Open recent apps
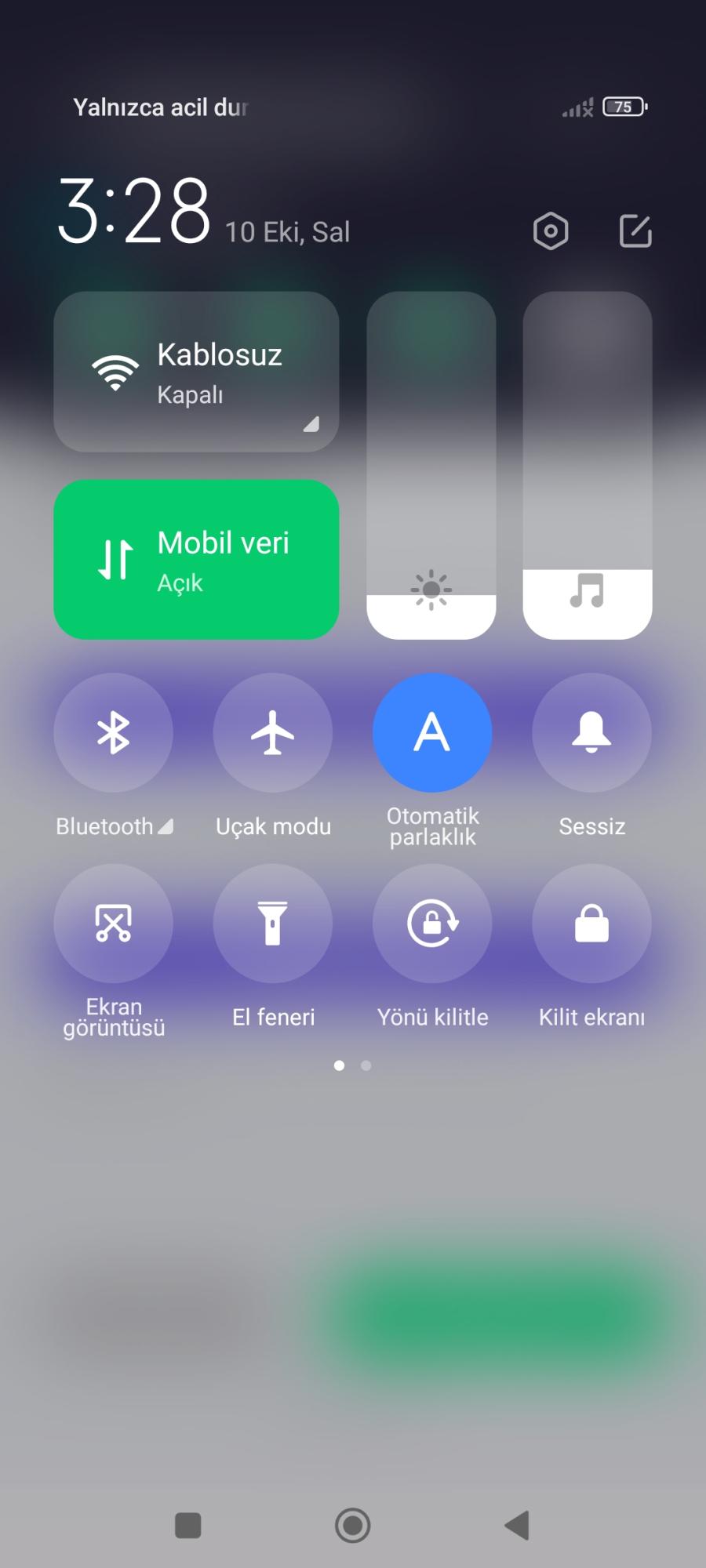The height and width of the screenshot is (1568, 706). 188,1526
